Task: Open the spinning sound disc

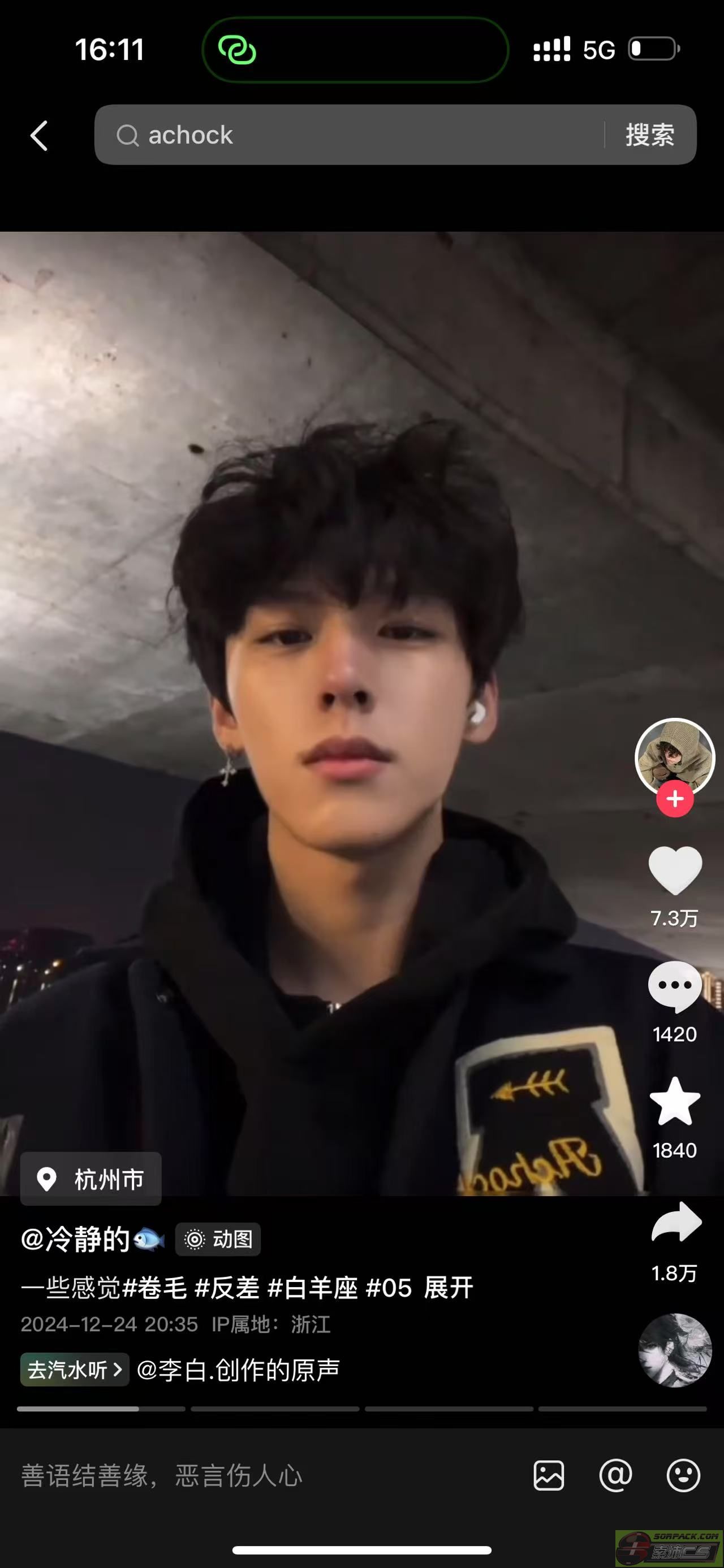Action: point(675,1350)
